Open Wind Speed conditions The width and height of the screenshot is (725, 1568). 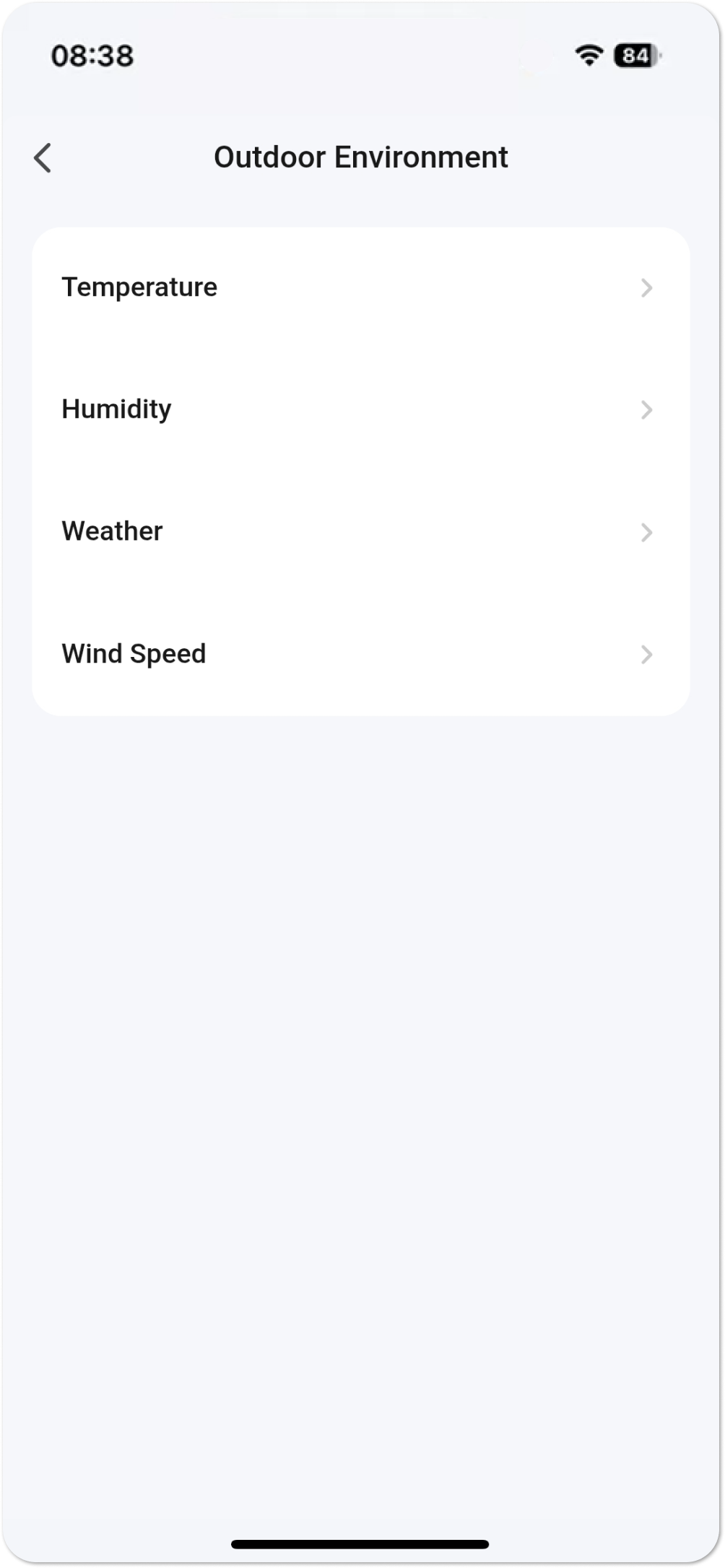click(x=360, y=654)
